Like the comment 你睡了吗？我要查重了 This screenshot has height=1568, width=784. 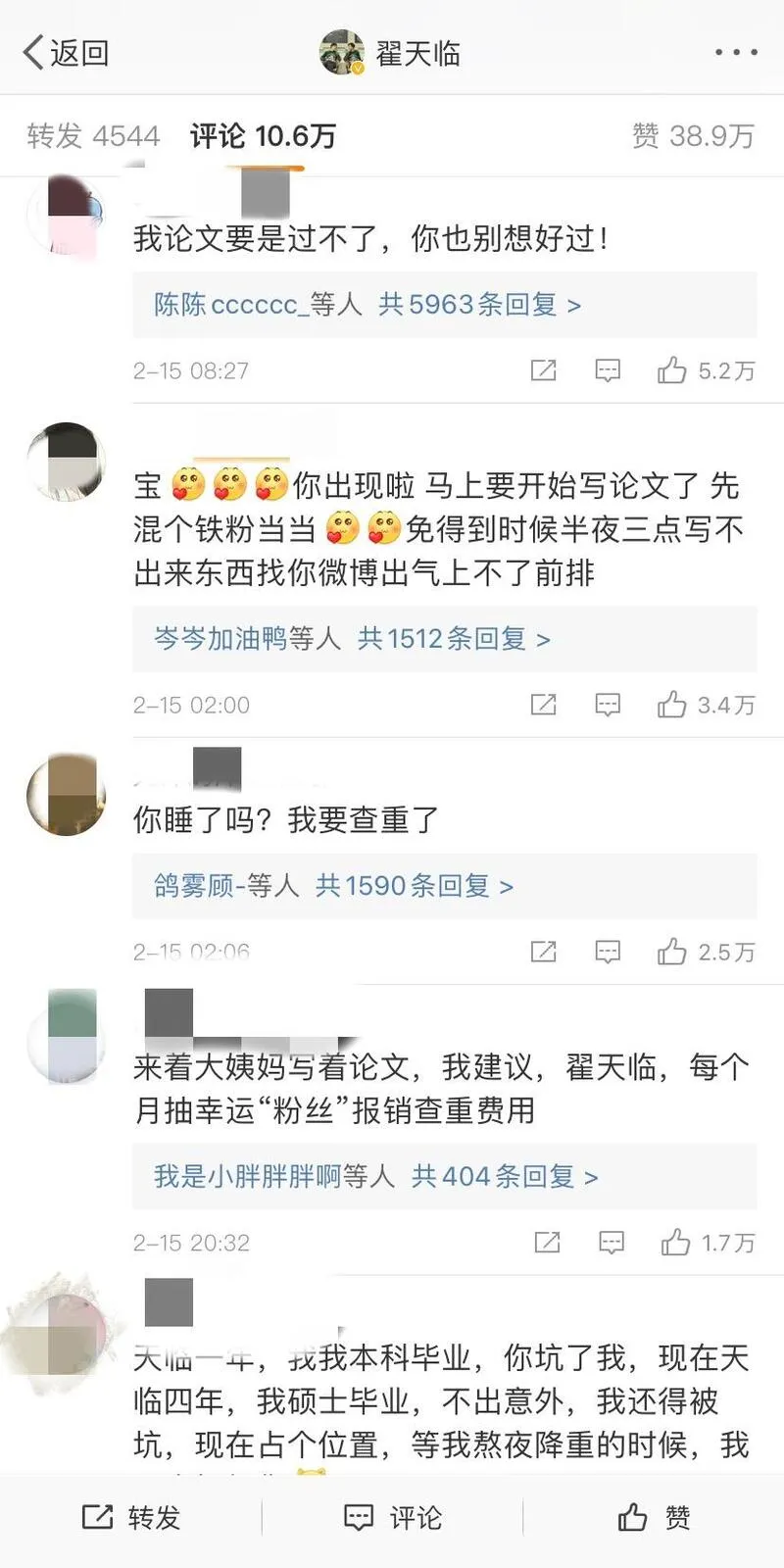pos(672,952)
